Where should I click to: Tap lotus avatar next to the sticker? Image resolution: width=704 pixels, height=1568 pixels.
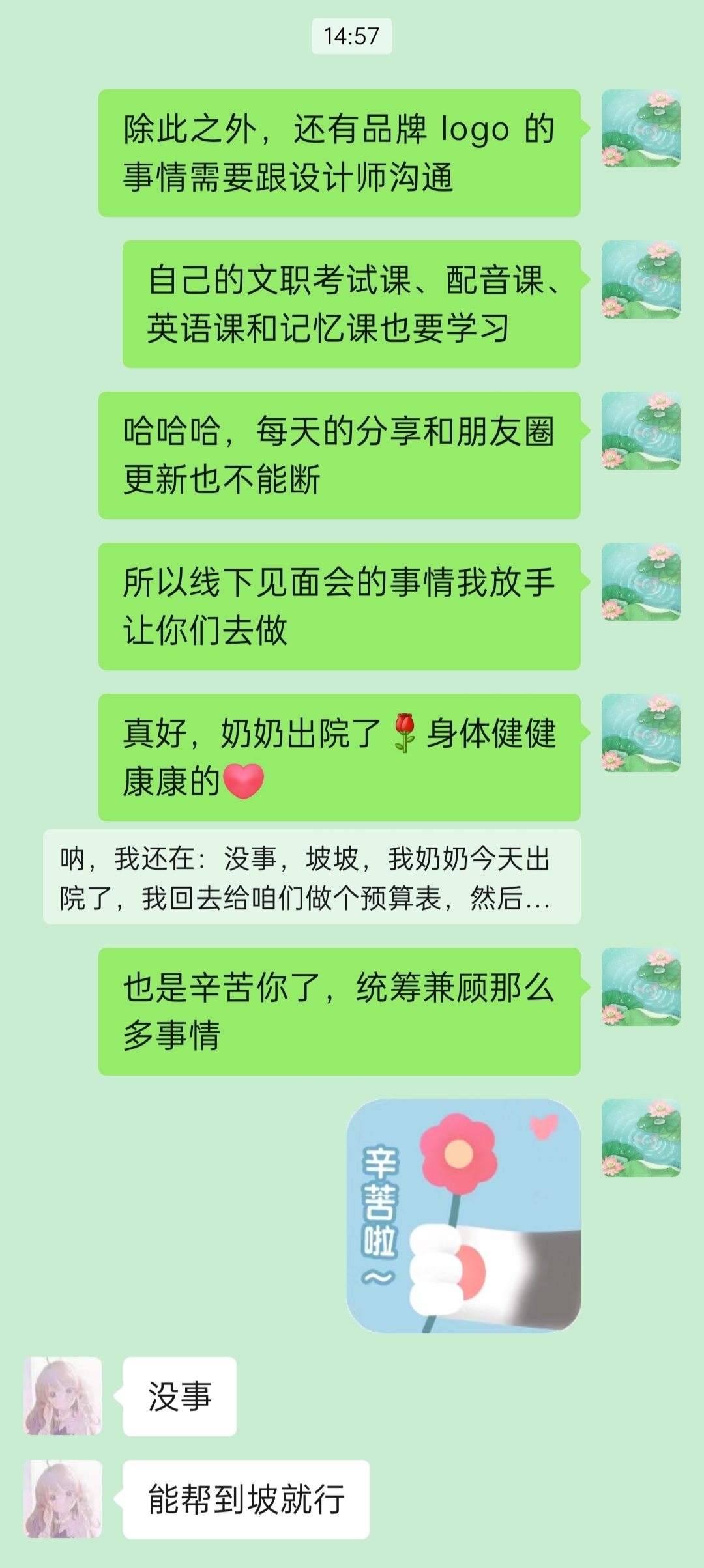(x=641, y=1138)
